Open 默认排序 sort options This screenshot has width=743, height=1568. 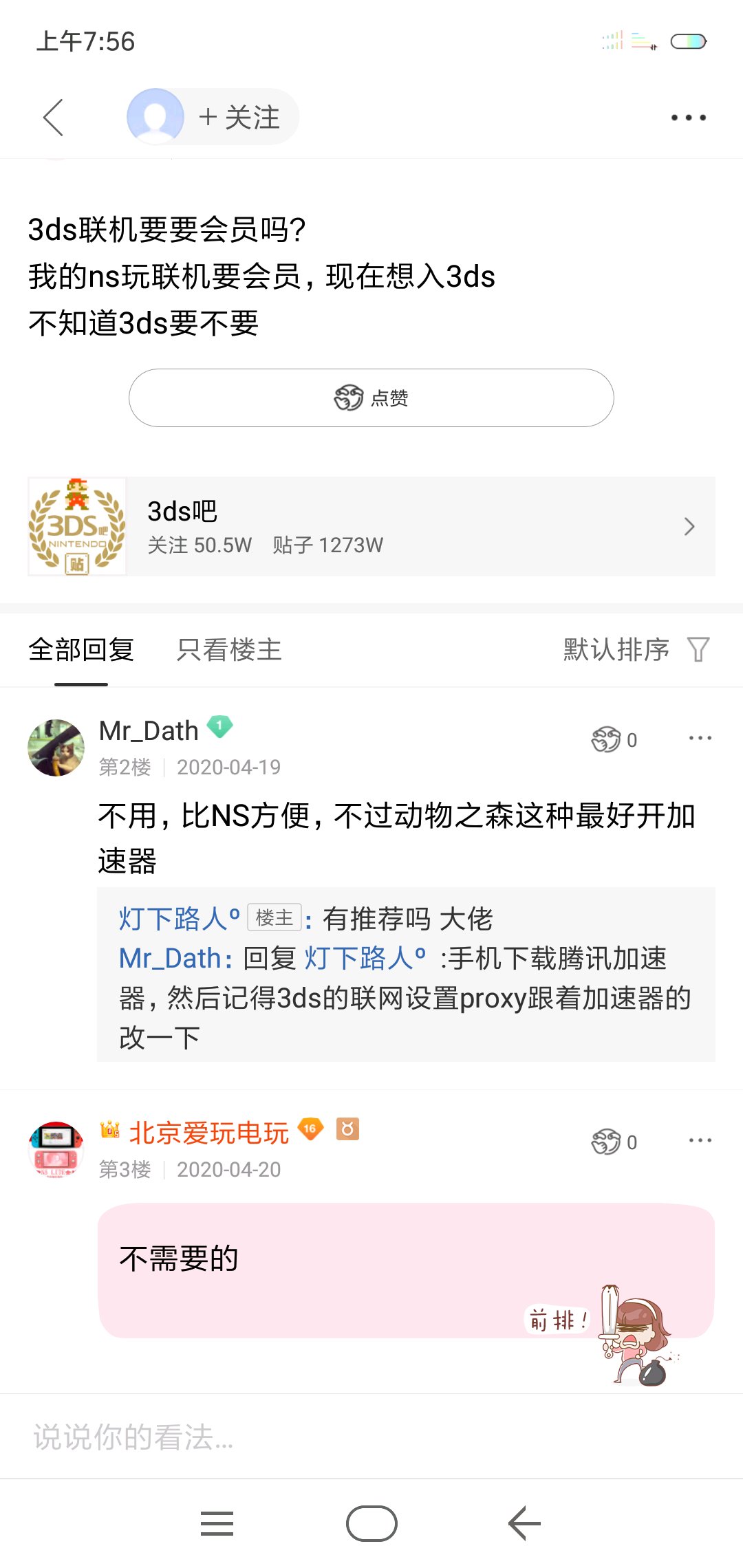pos(636,649)
